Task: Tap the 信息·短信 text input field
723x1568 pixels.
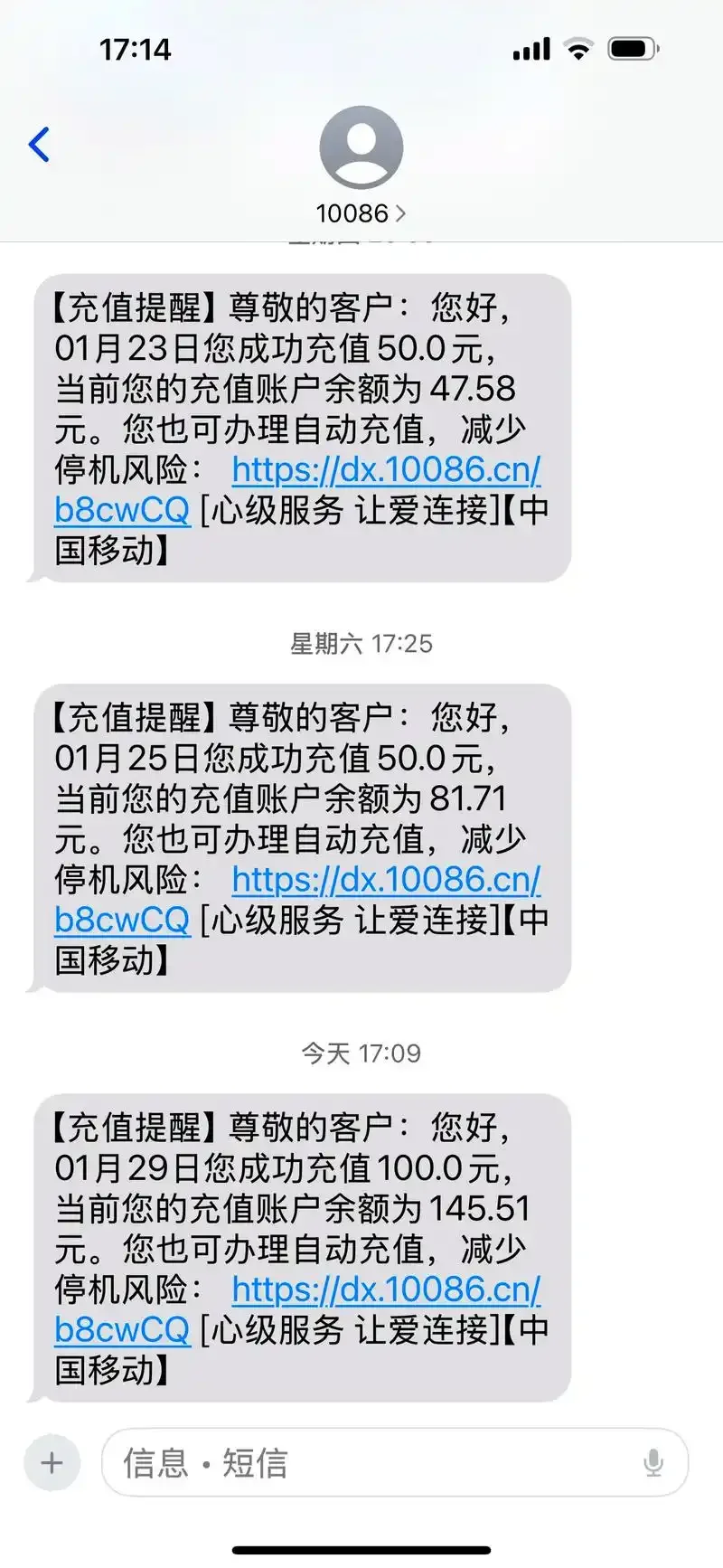Action: tap(361, 1464)
